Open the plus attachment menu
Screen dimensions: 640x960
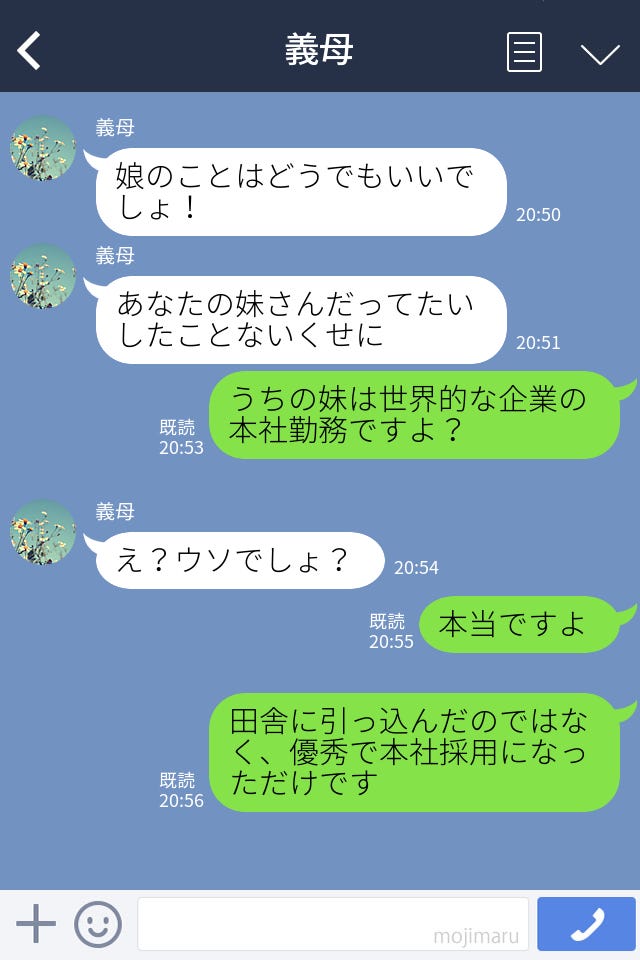(36, 924)
